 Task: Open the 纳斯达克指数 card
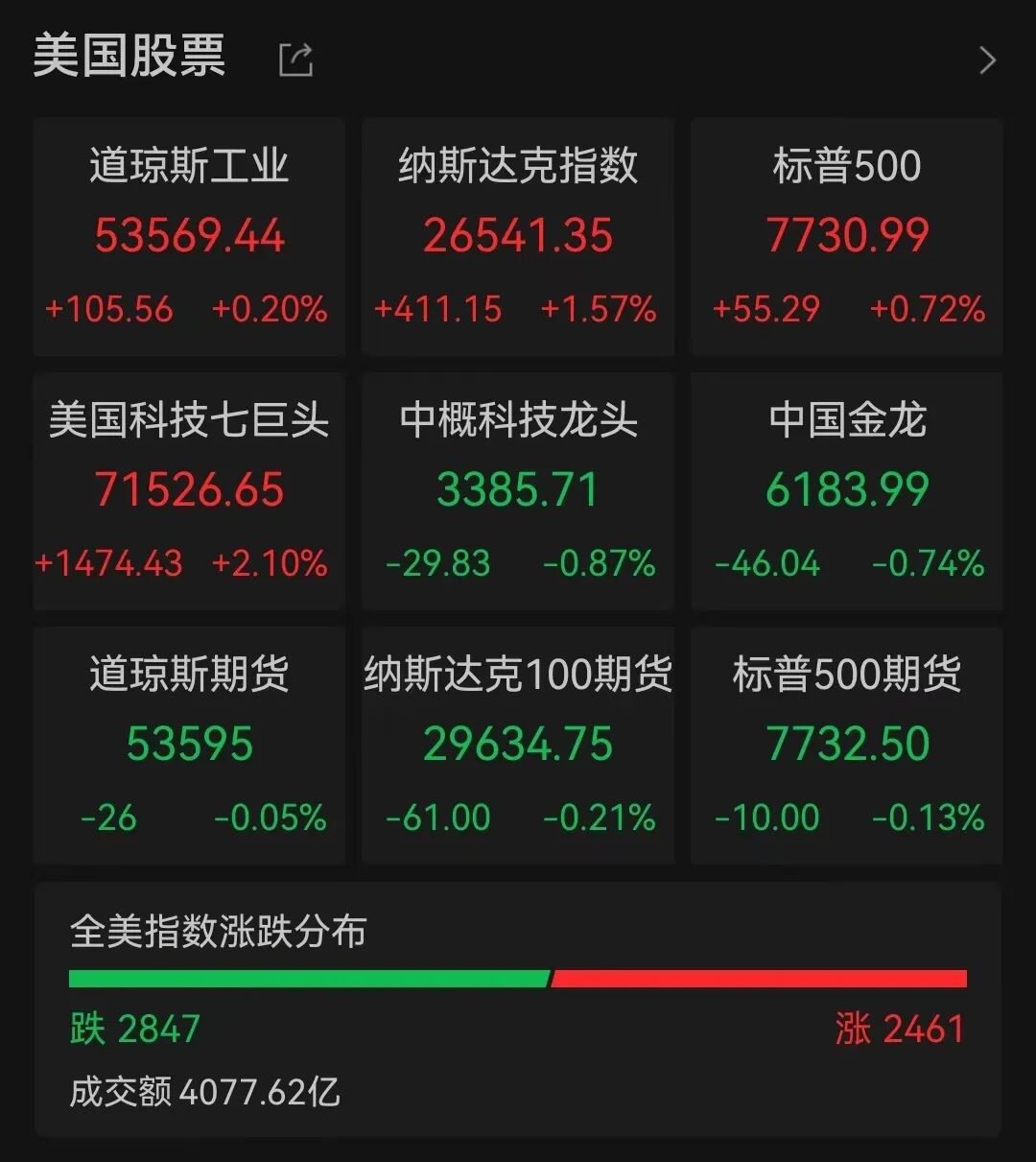point(518,237)
